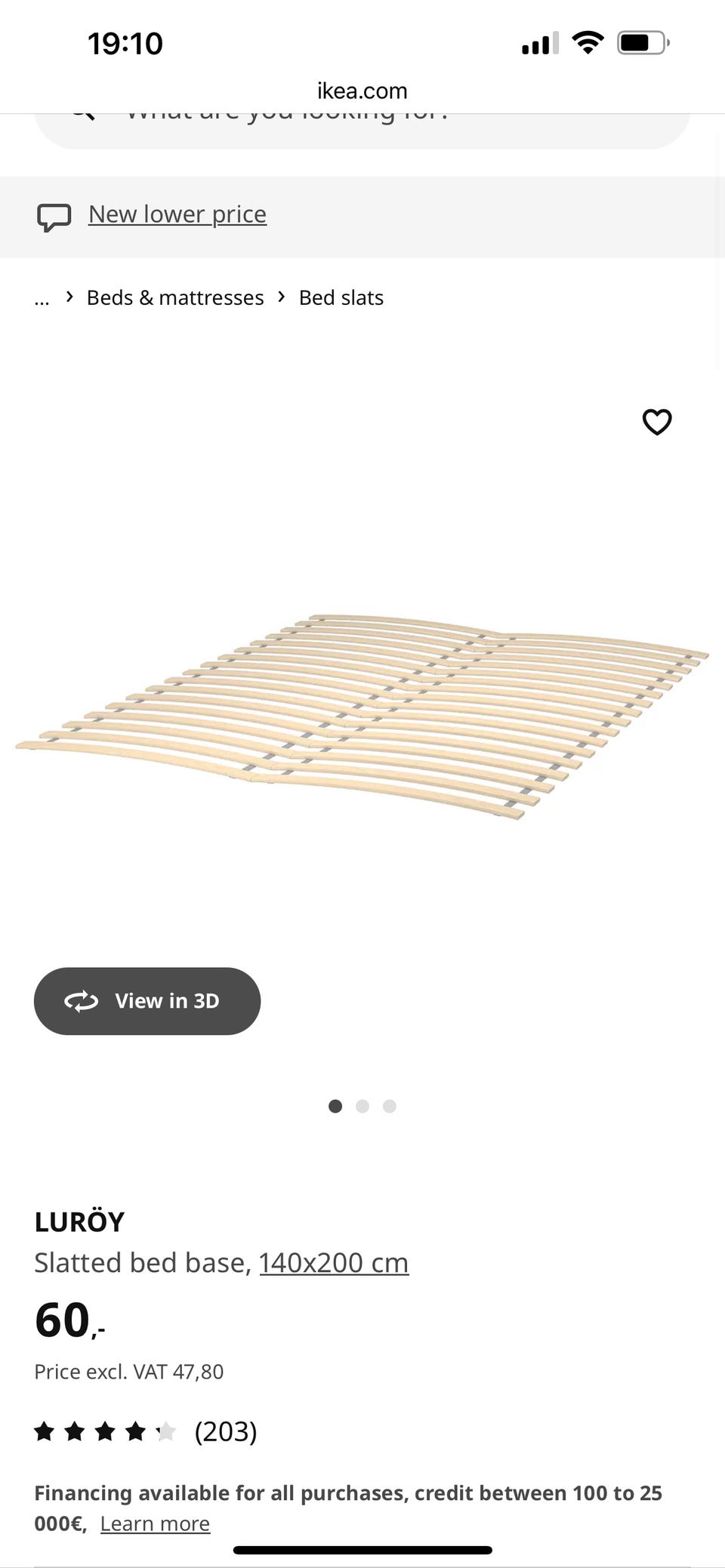The width and height of the screenshot is (725, 1568).
Task: Expand the collapsed breadcrumb ellipsis
Action: [x=42, y=298]
